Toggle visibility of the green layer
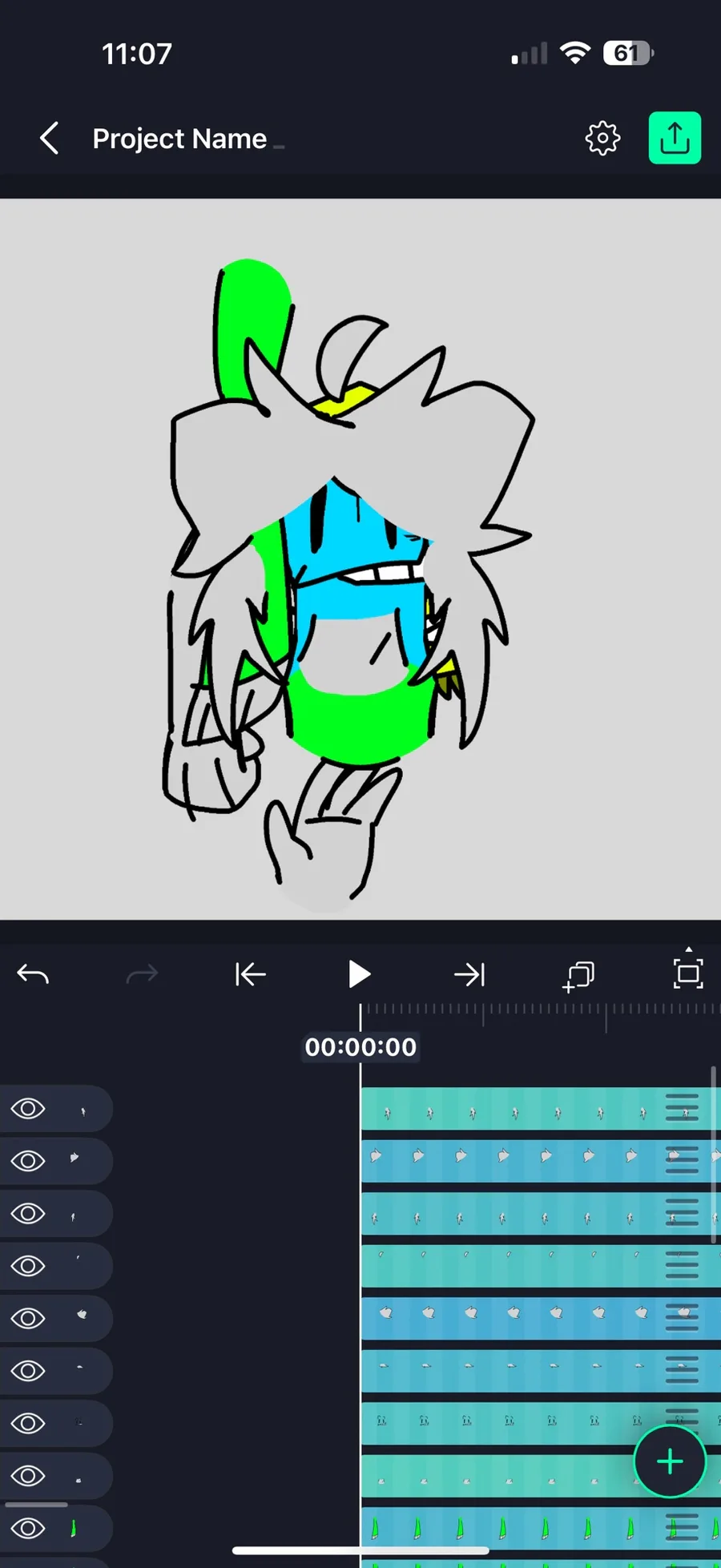 tap(28, 1528)
